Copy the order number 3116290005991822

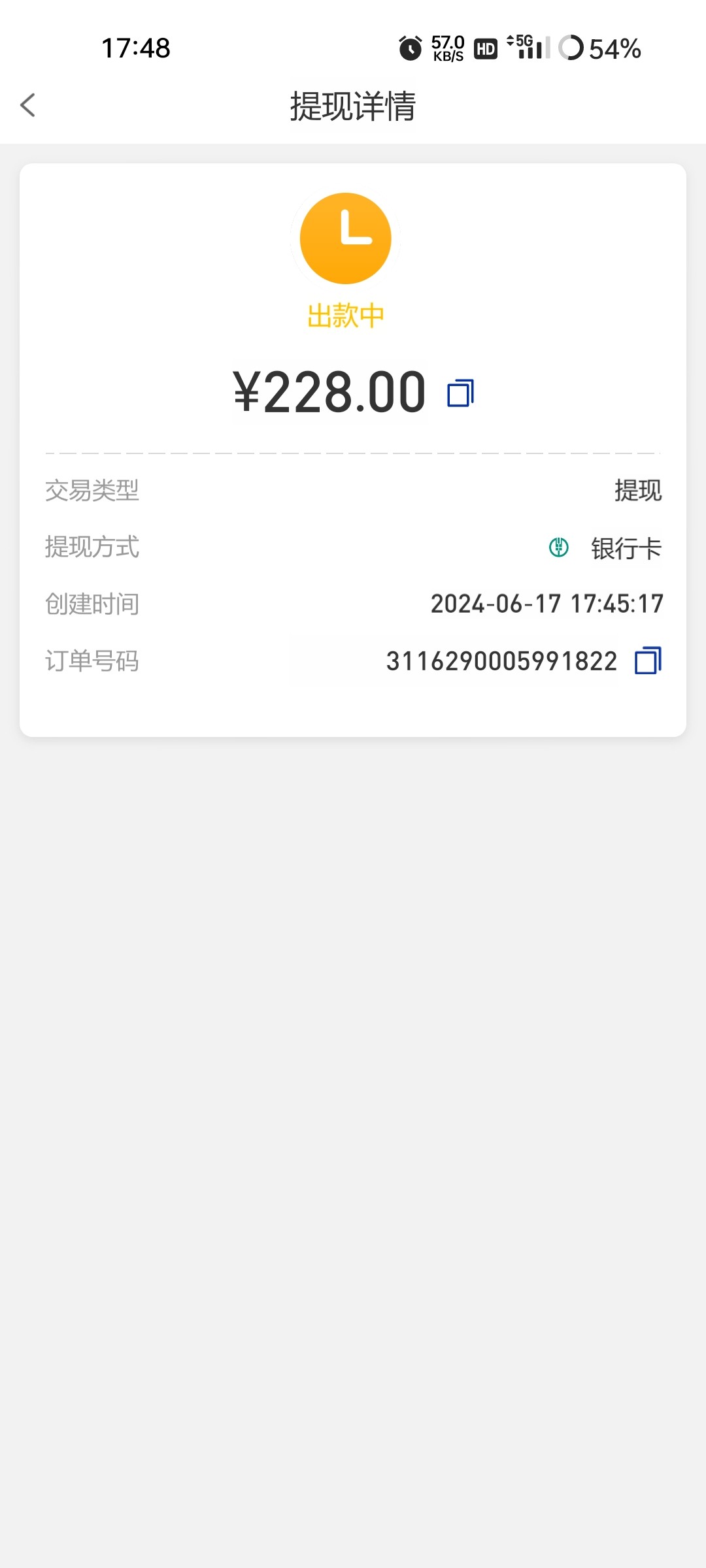(x=648, y=661)
